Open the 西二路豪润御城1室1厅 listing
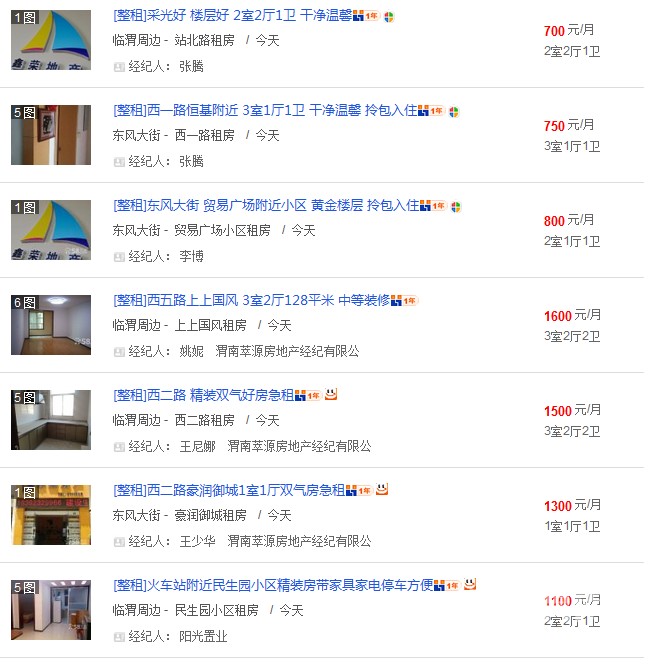This screenshot has width=650, height=669. pos(229,490)
